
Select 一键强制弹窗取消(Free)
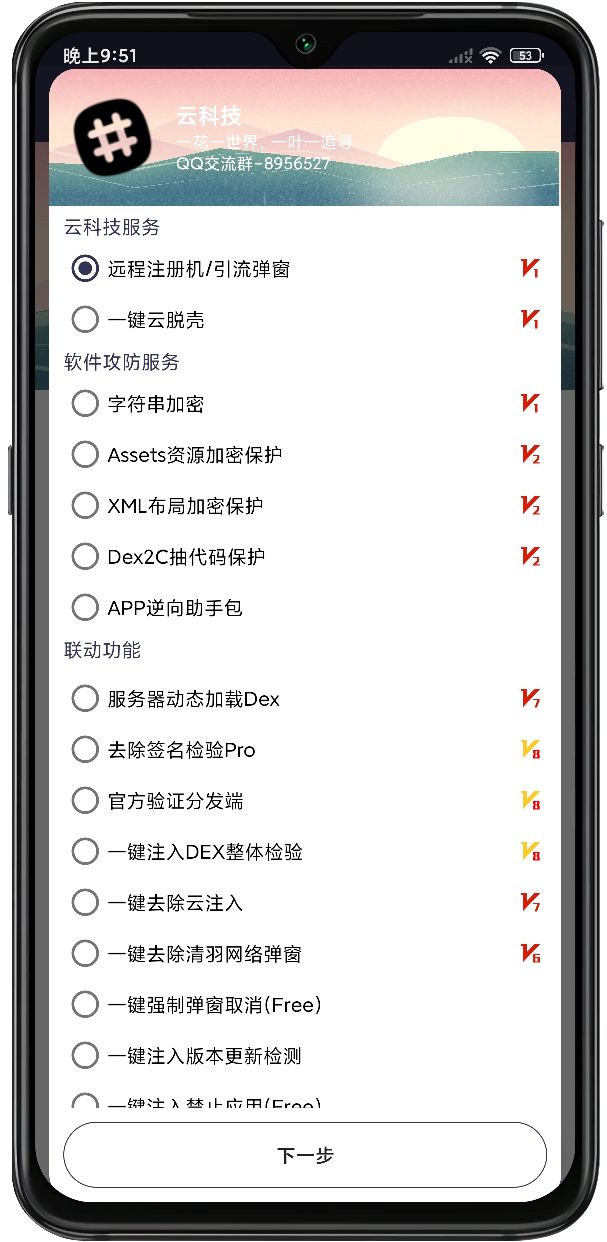(x=306, y=1005)
